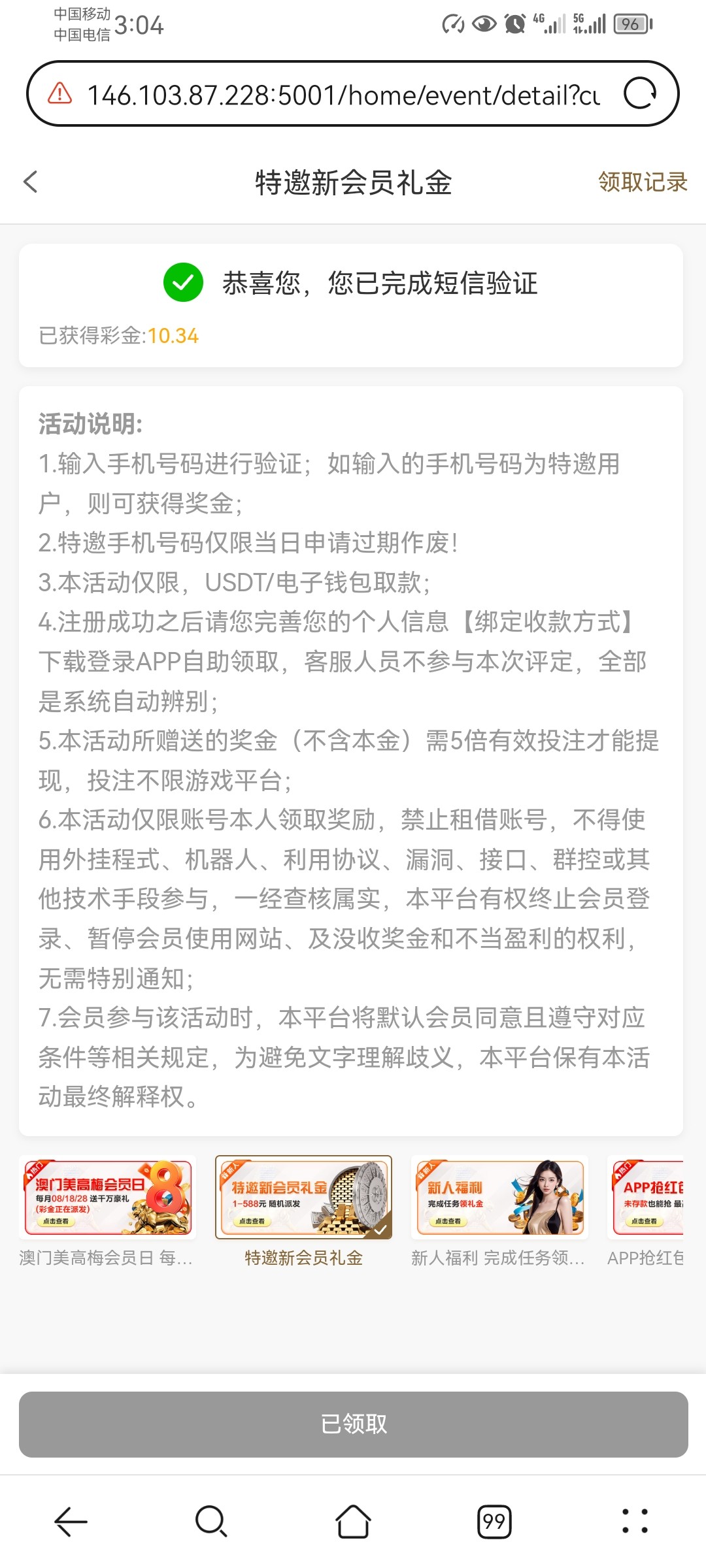Tap the 已领取 button
This screenshot has height=1568, width=706.
click(x=353, y=1424)
